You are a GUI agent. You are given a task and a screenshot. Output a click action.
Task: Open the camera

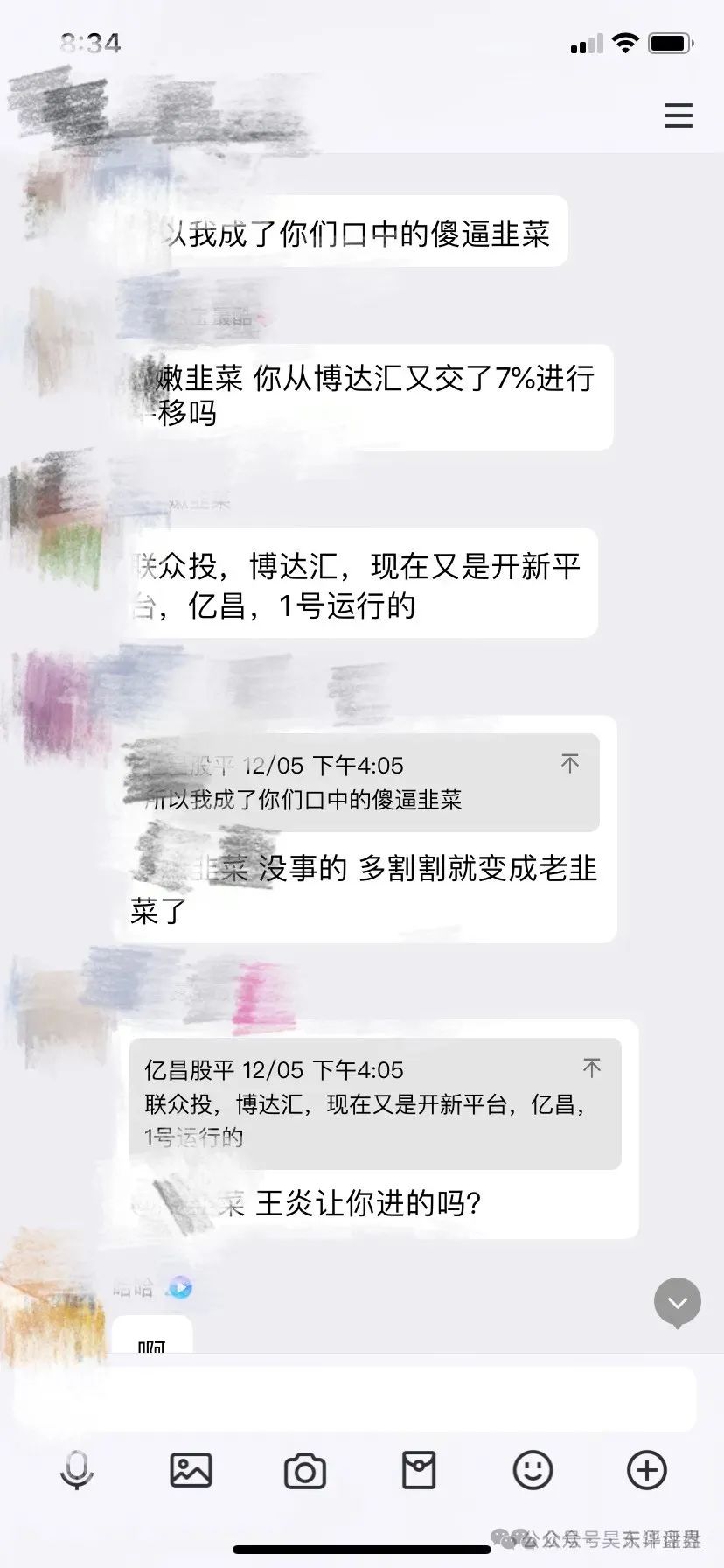click(x=304, y=1471)
